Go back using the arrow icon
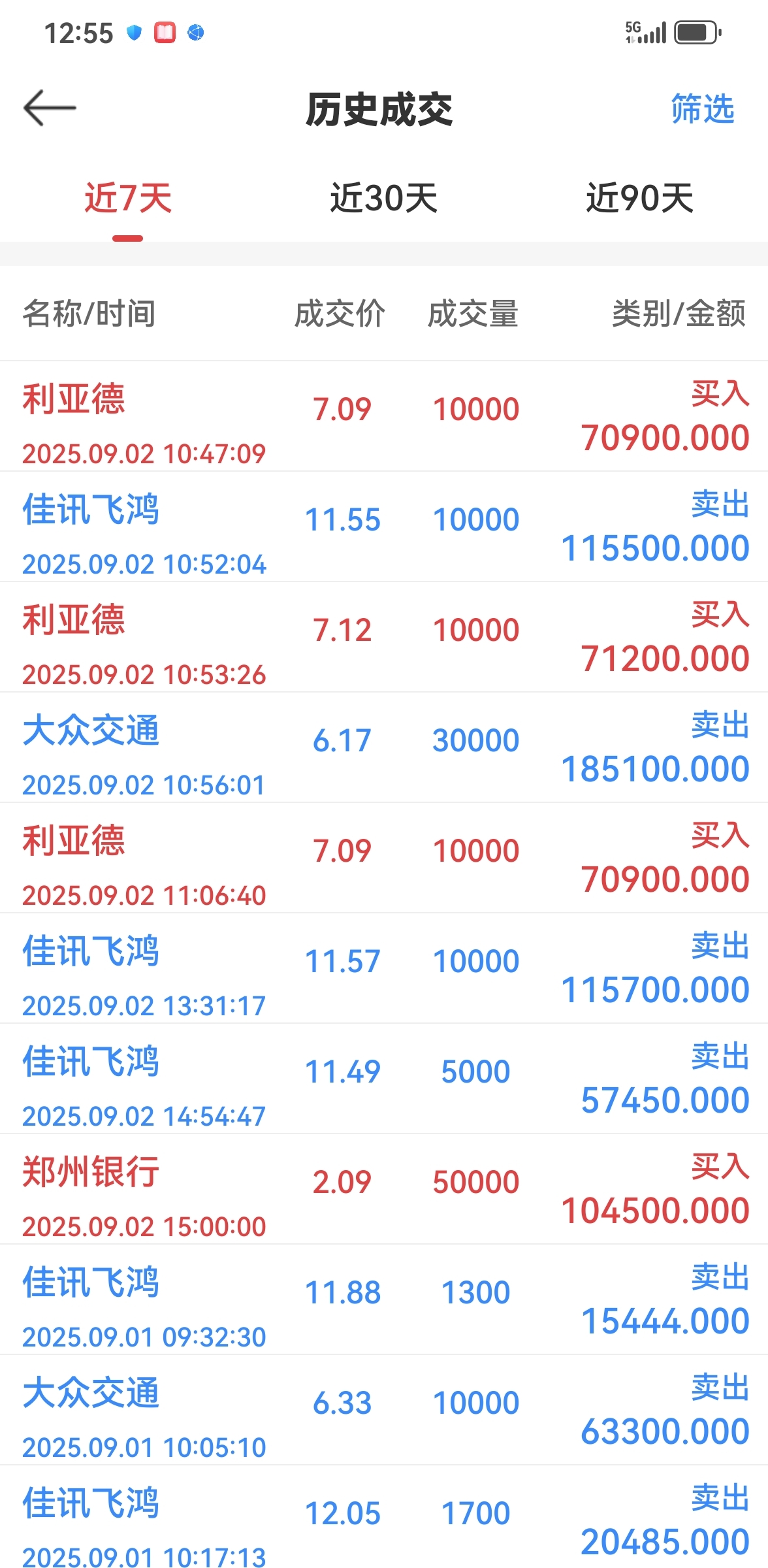768x1568 pixels. (x=50, y=108)
